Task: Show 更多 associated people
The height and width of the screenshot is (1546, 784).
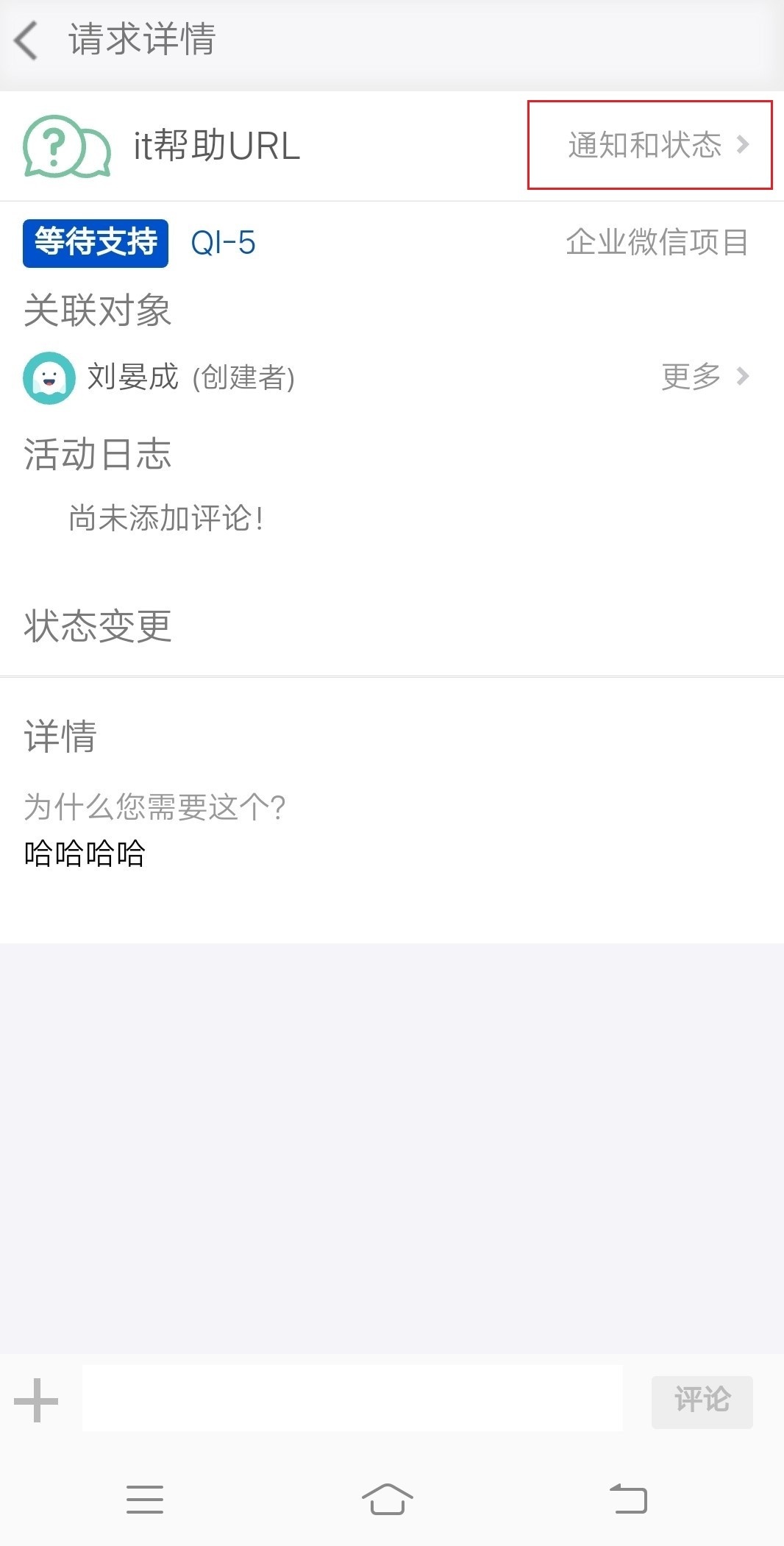Action: coord(704,377)
